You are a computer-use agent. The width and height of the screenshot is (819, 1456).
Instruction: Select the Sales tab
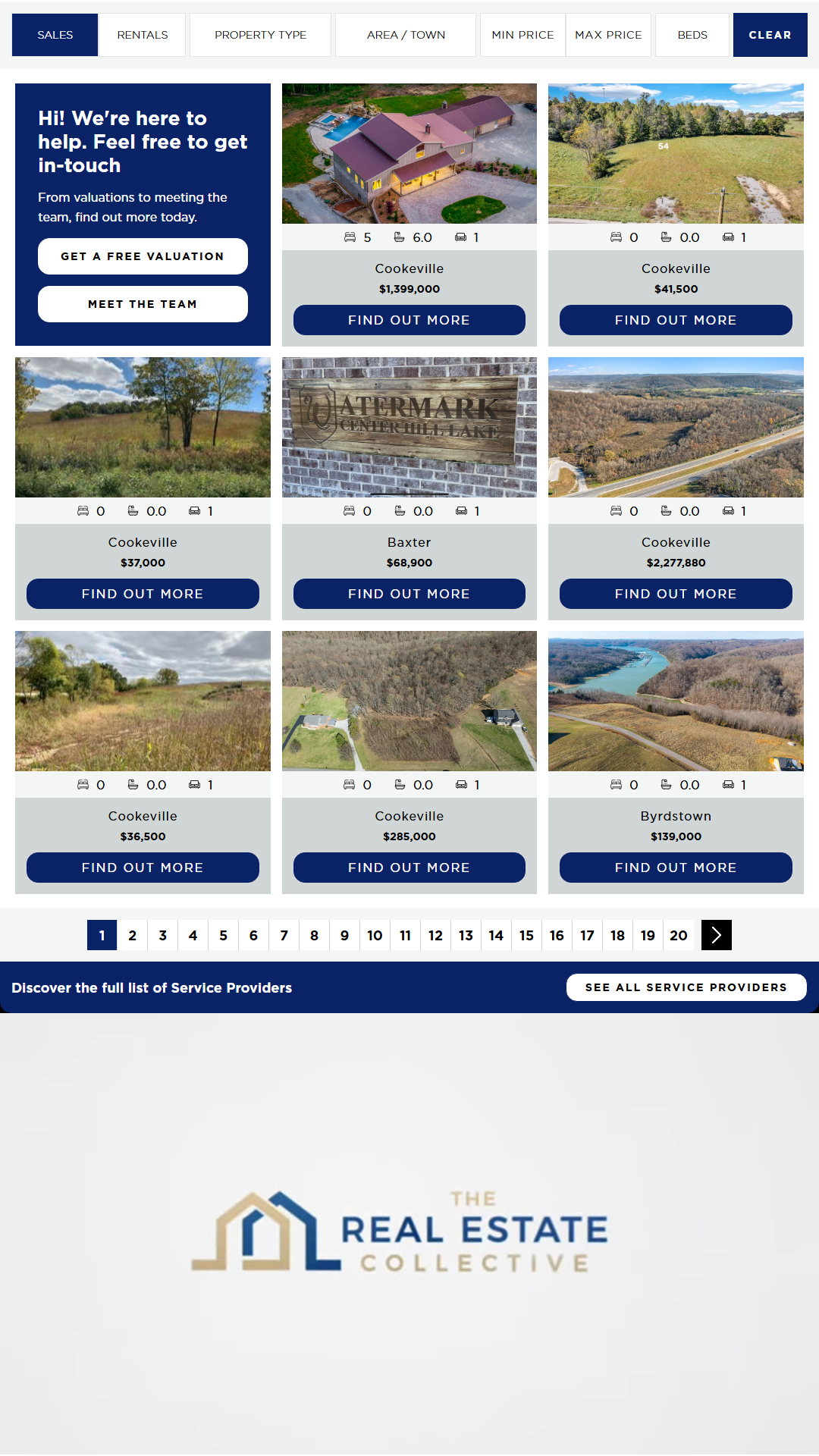click(55, 35)
